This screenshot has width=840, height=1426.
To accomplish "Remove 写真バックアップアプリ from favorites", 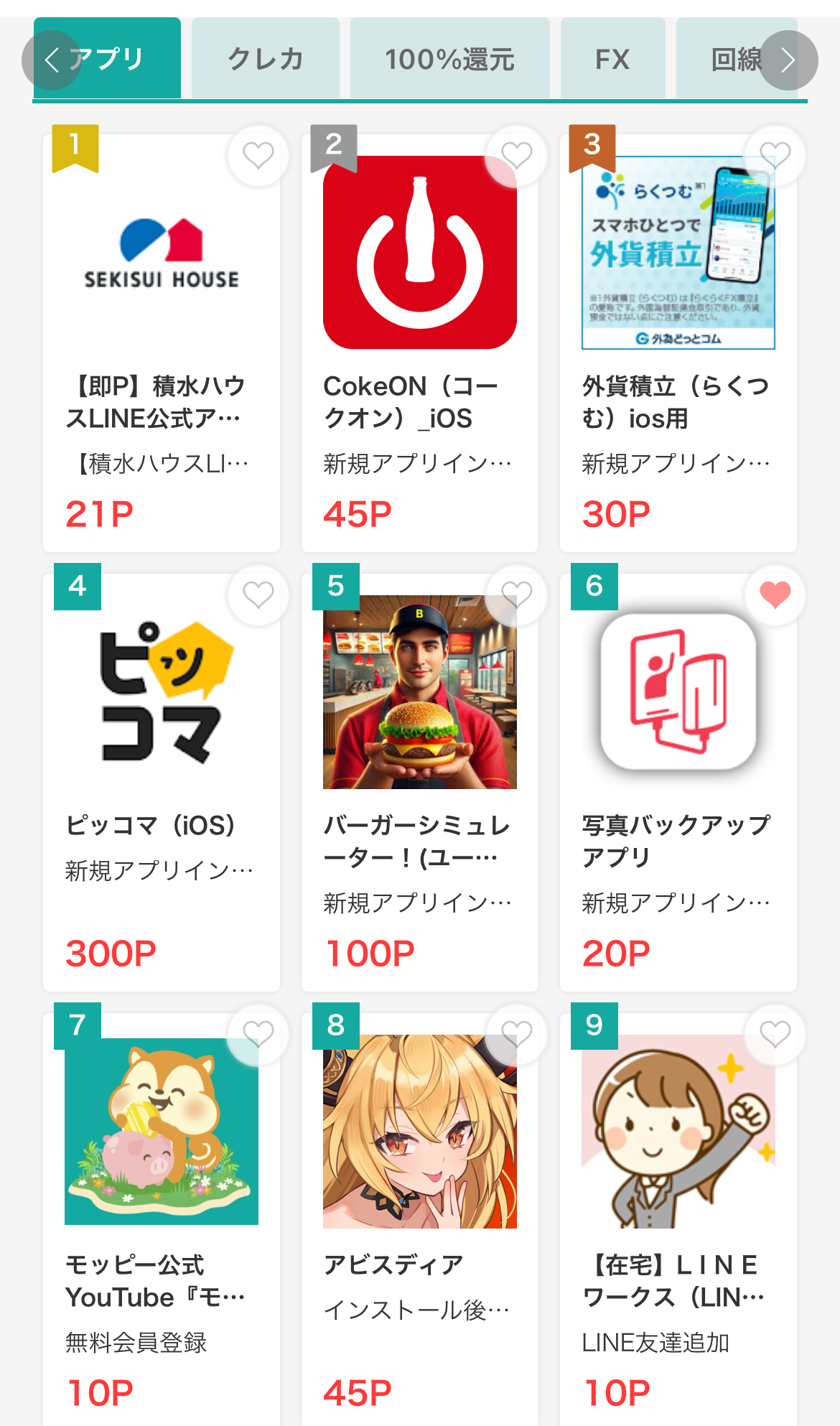I will coord(775,595).
